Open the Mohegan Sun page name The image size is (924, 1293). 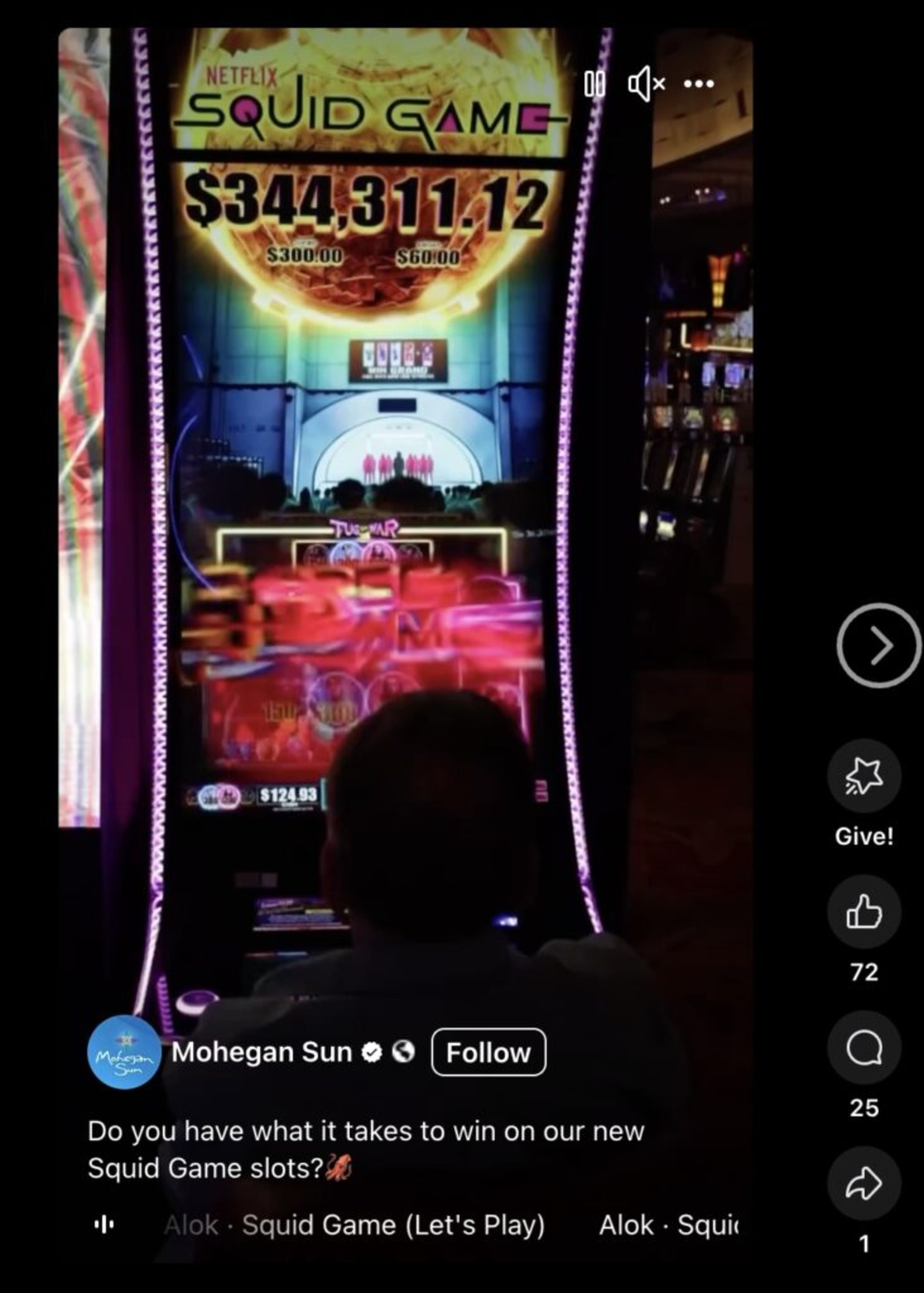pos(262,1053)
